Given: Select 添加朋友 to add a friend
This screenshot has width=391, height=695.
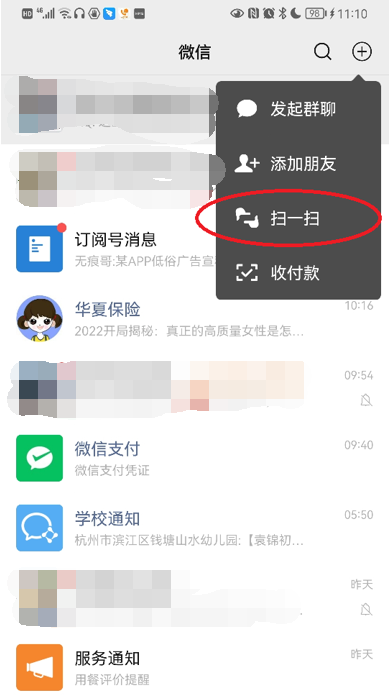Looking at the screenshot, I should [298, 164].
